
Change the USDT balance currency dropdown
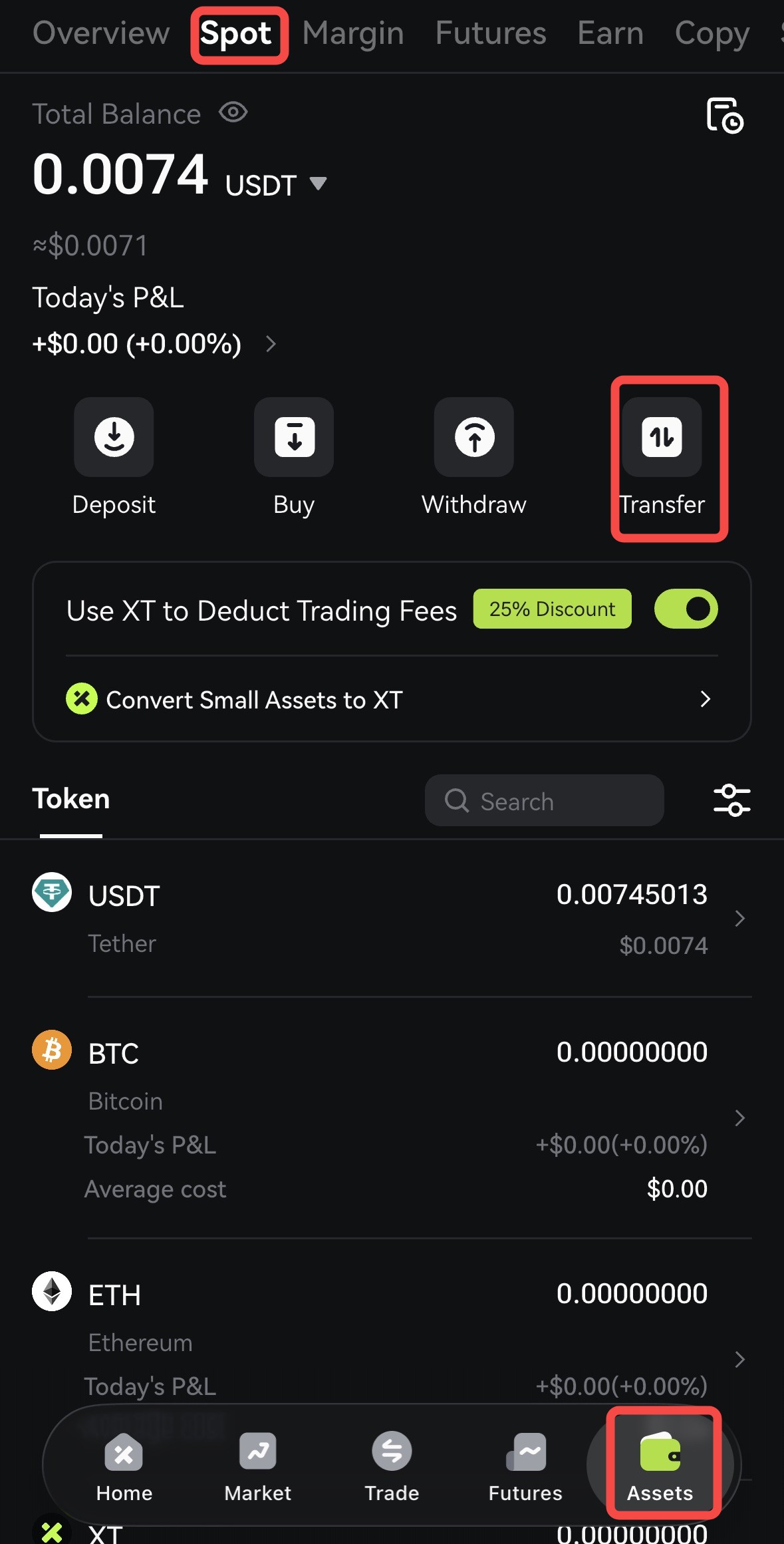(318, 183)
